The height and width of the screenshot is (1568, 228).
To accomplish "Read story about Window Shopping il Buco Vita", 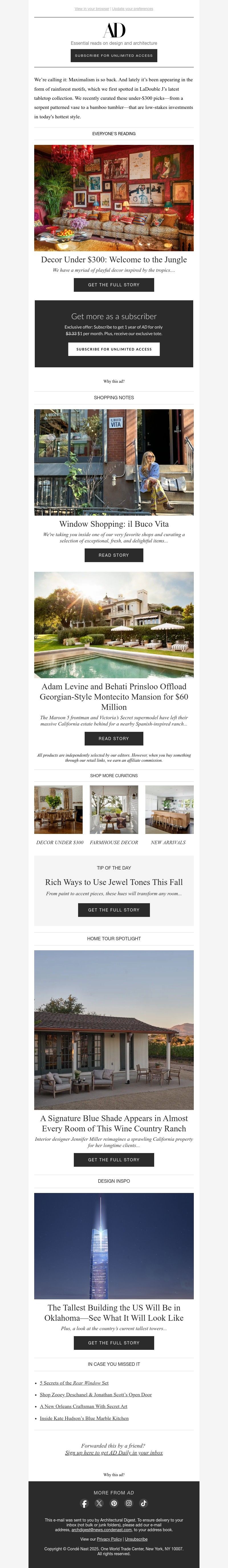I will coord(114,555).
